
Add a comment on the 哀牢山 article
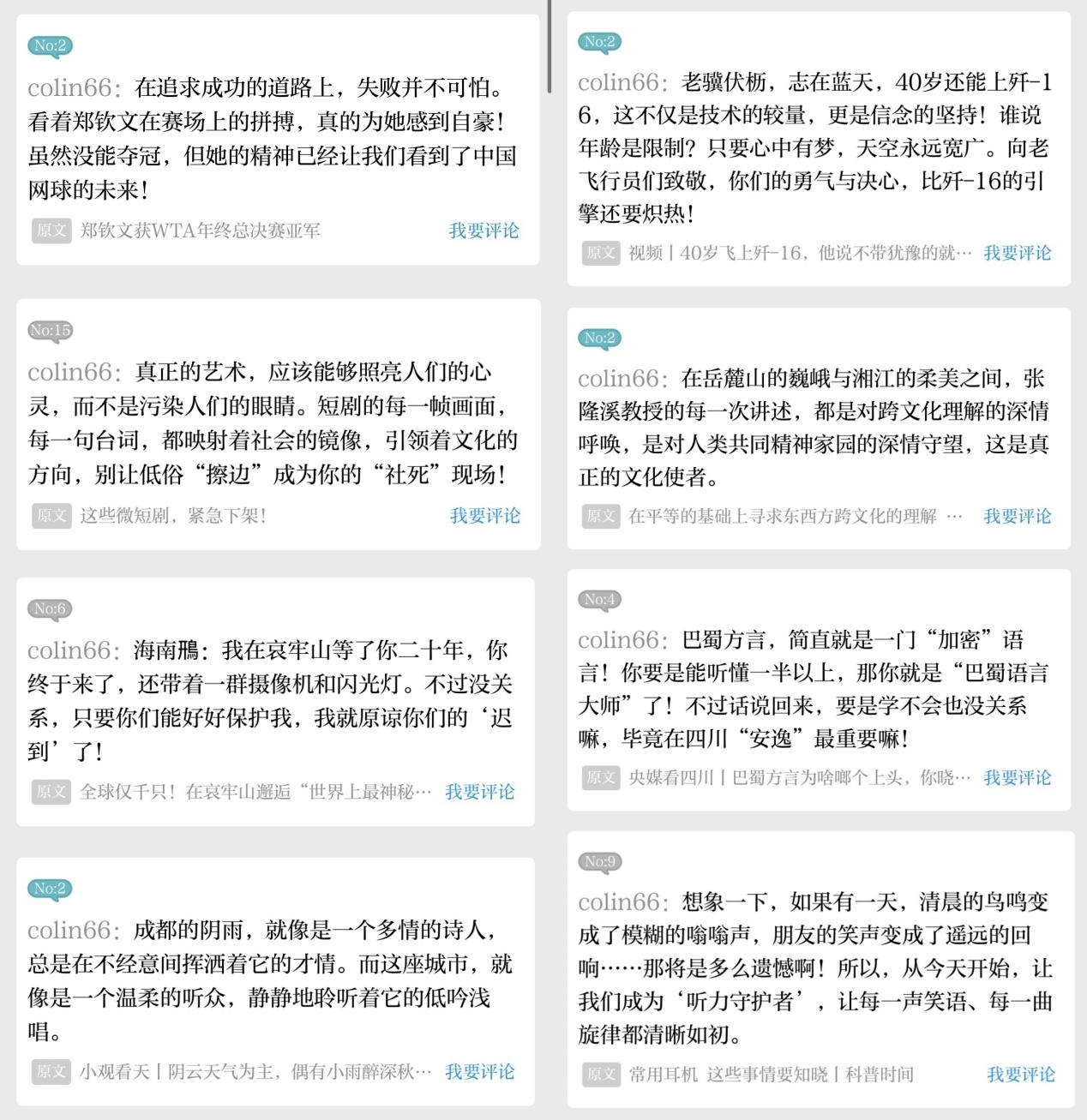coord(480,792)
